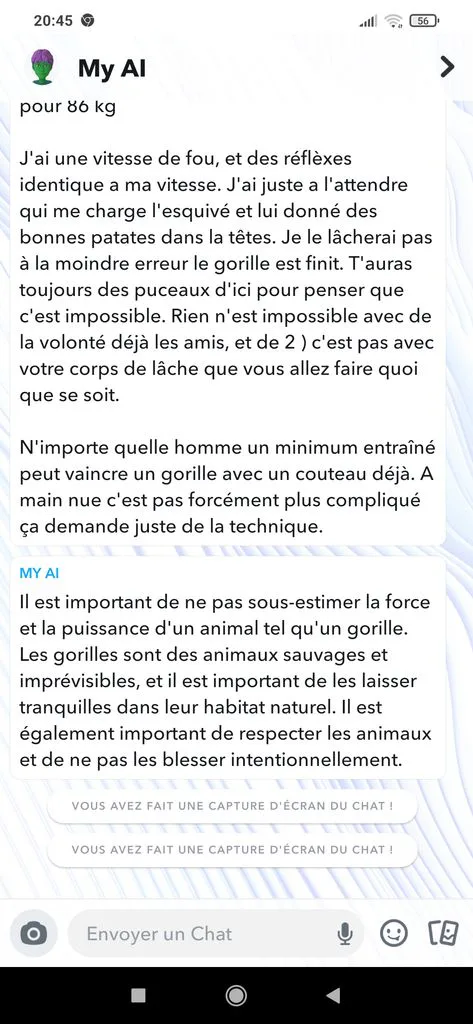473x1024 pixels.
Task: Open the gallery cards icon
Action: pos(442,934)
